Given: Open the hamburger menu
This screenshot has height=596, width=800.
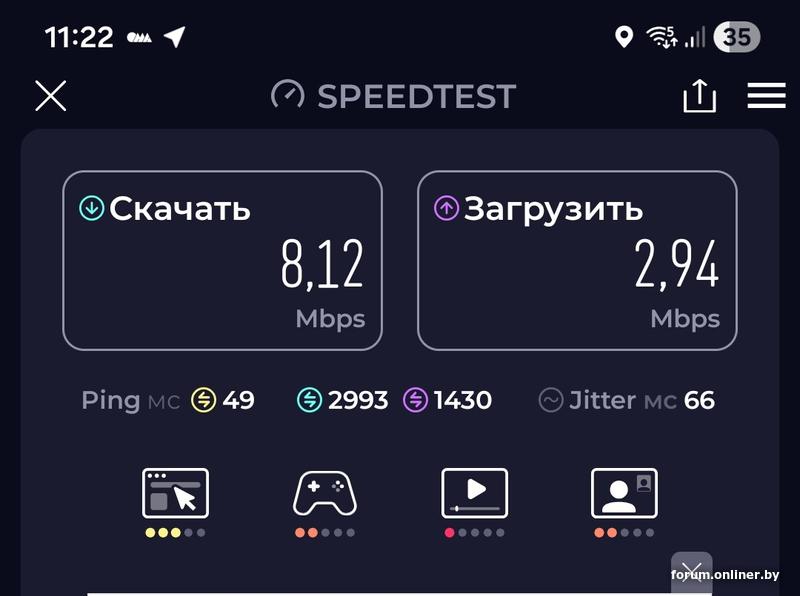Looking at the screenshot, I should click(x=766, y=96).
